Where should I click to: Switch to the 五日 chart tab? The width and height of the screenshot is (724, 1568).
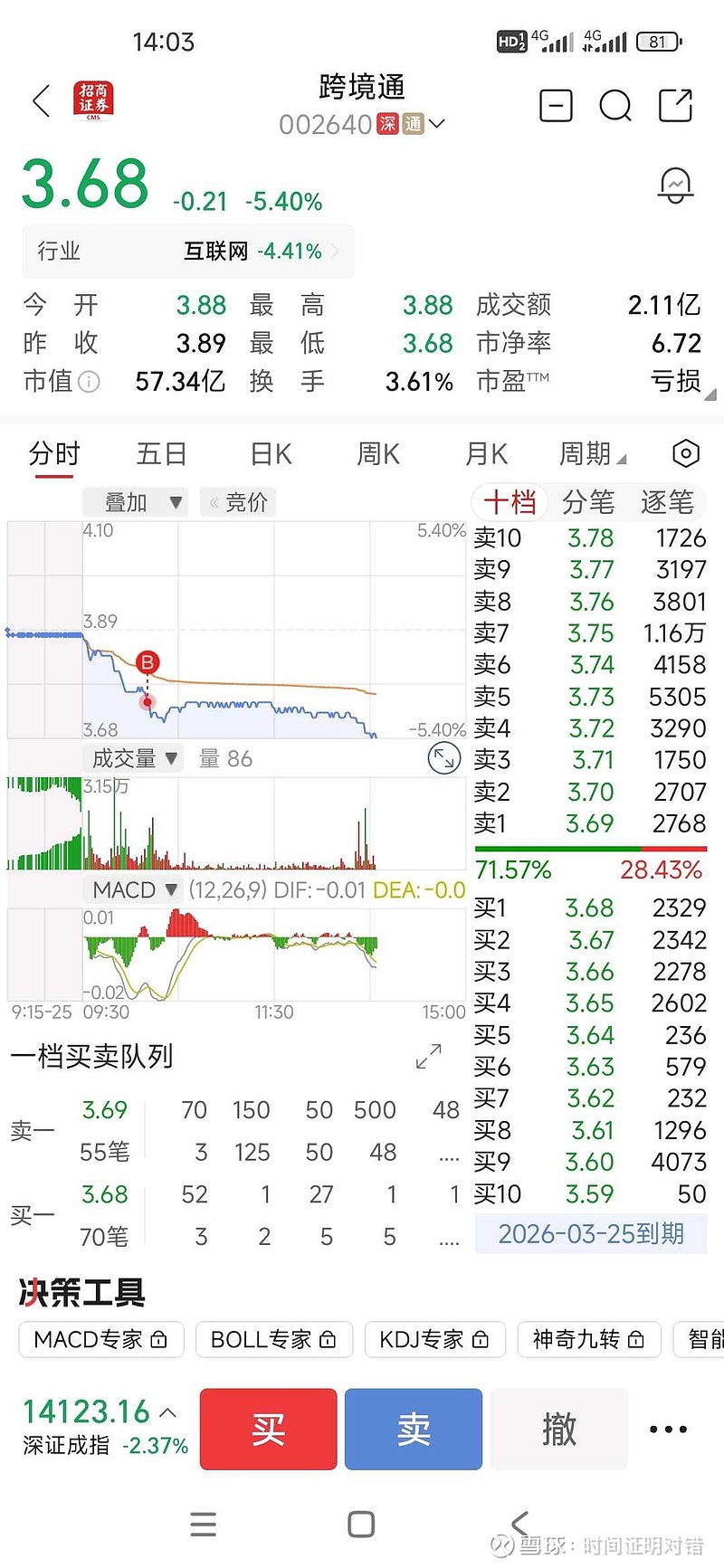(161, 453)
